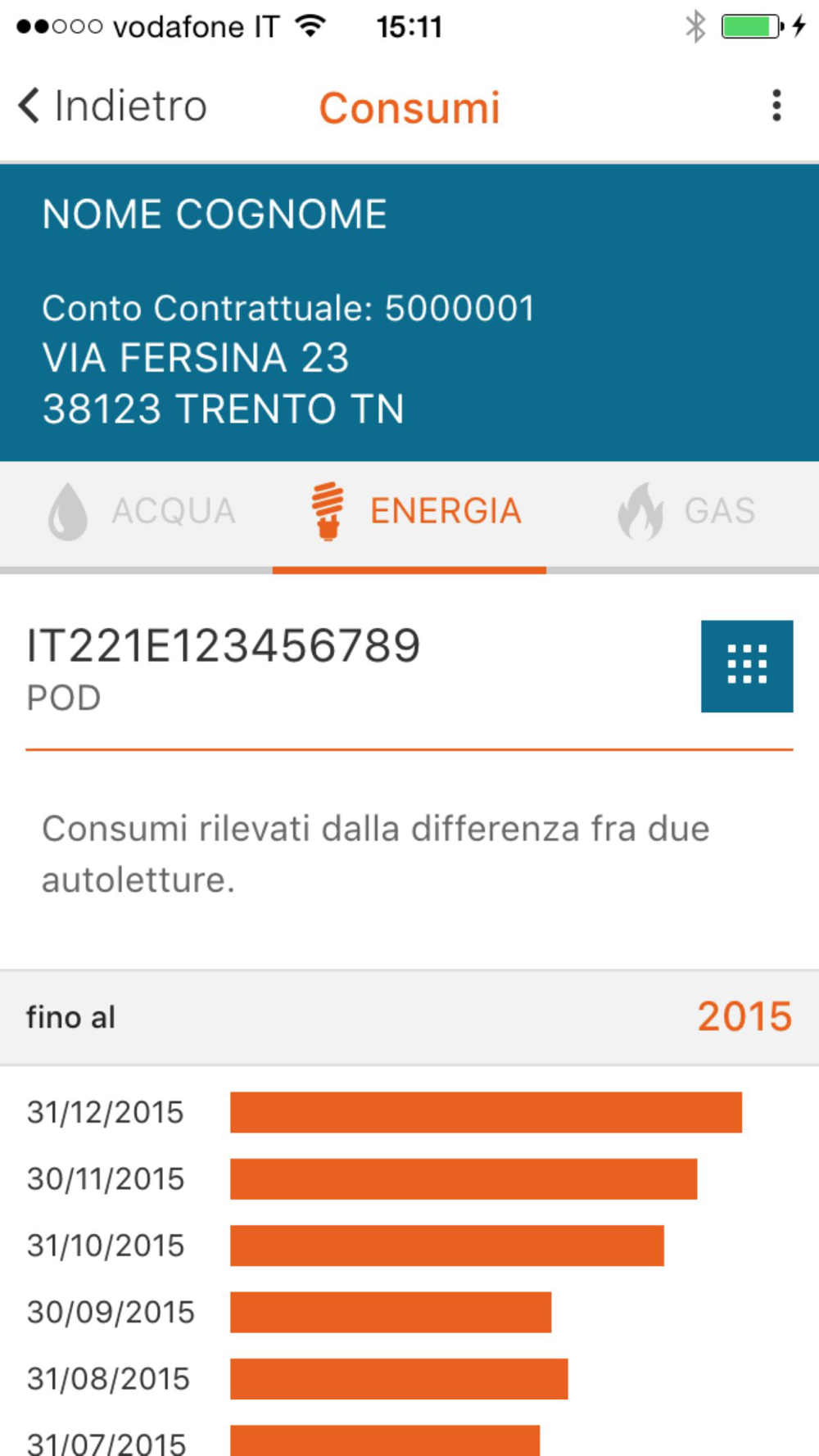This screenshot has width=819, height=1456.
Task: Go back with the Indietro button
Action: click(113, 106)
